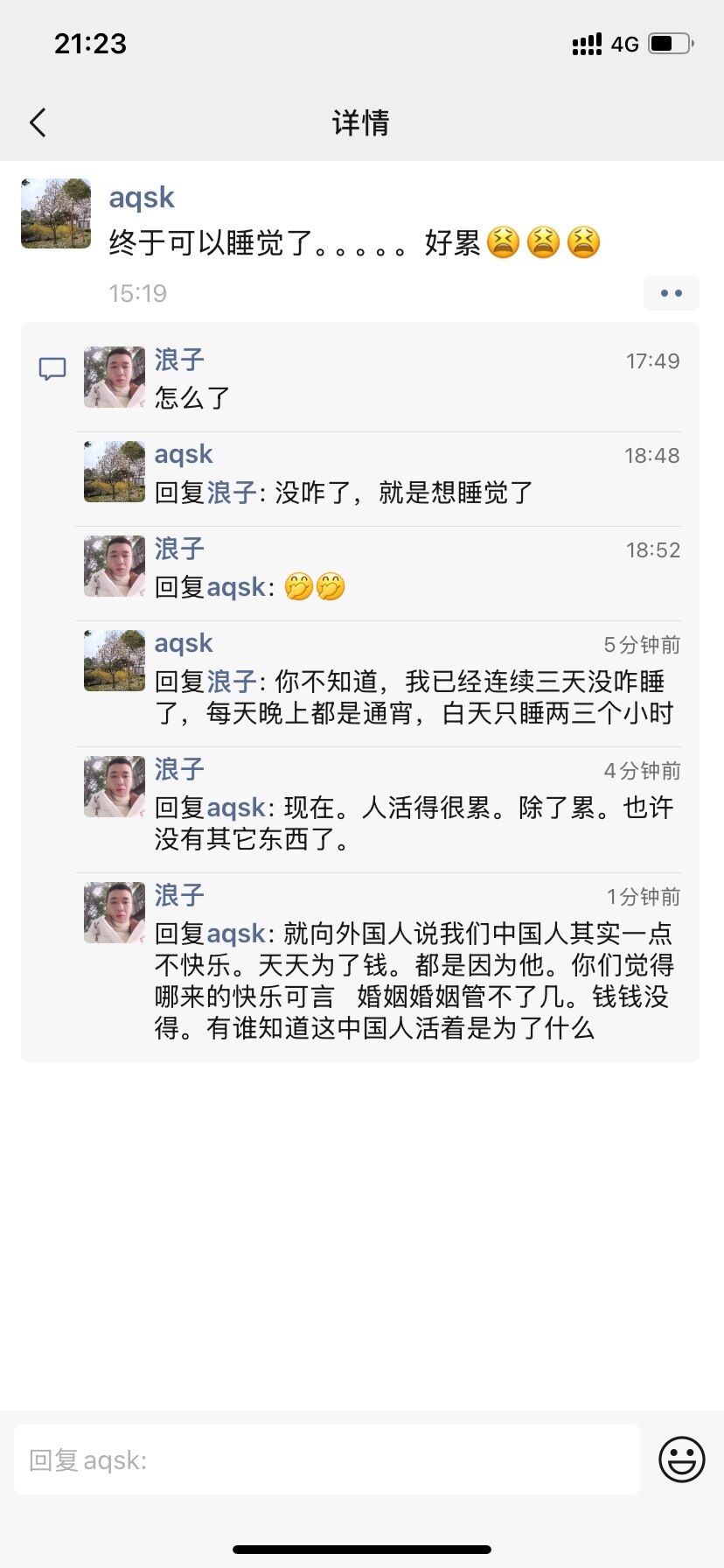
Task: Tap the 回复 aqsk comment field
Action: click(x=326, y=1459)
